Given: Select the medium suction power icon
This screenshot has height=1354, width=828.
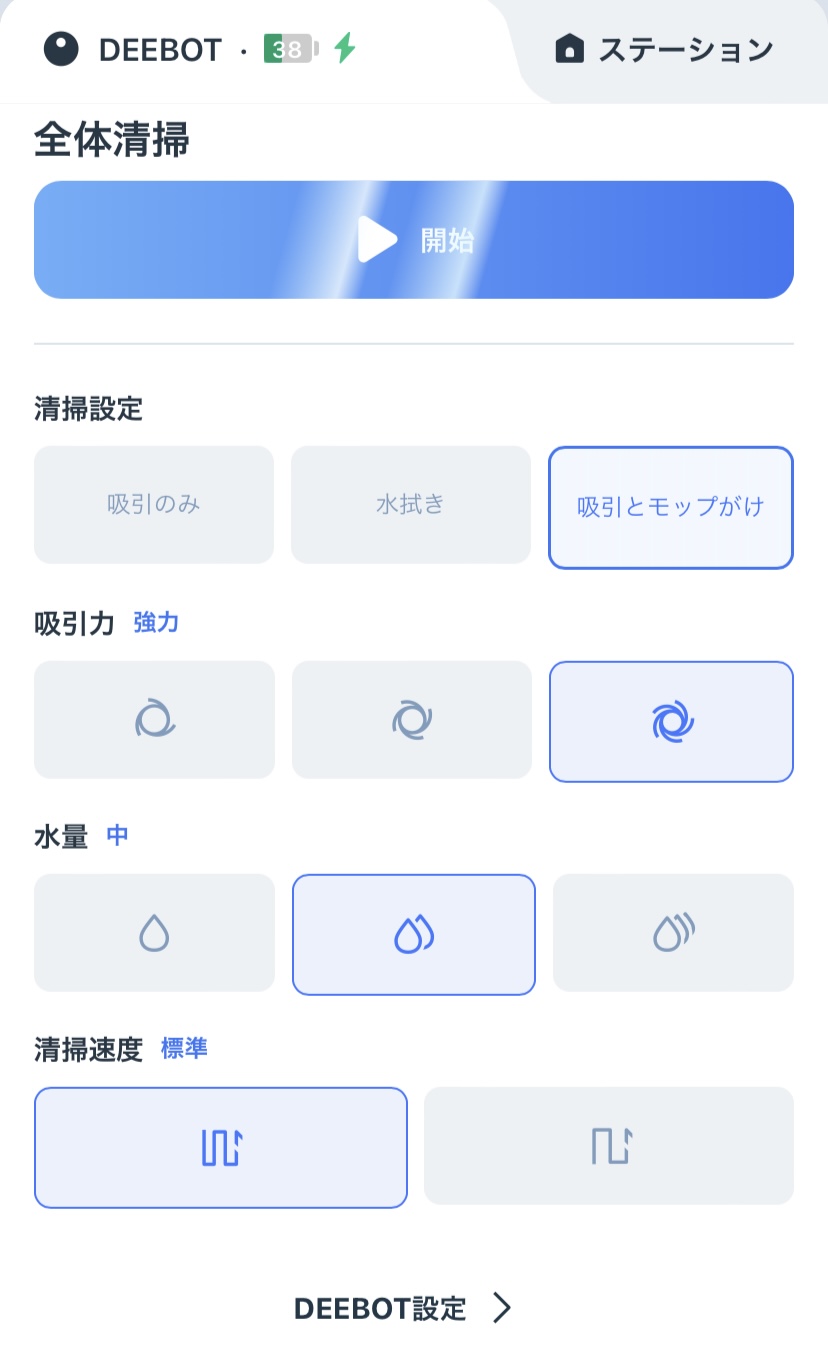Looking at the screenshot, I should (x=411, y=719).
